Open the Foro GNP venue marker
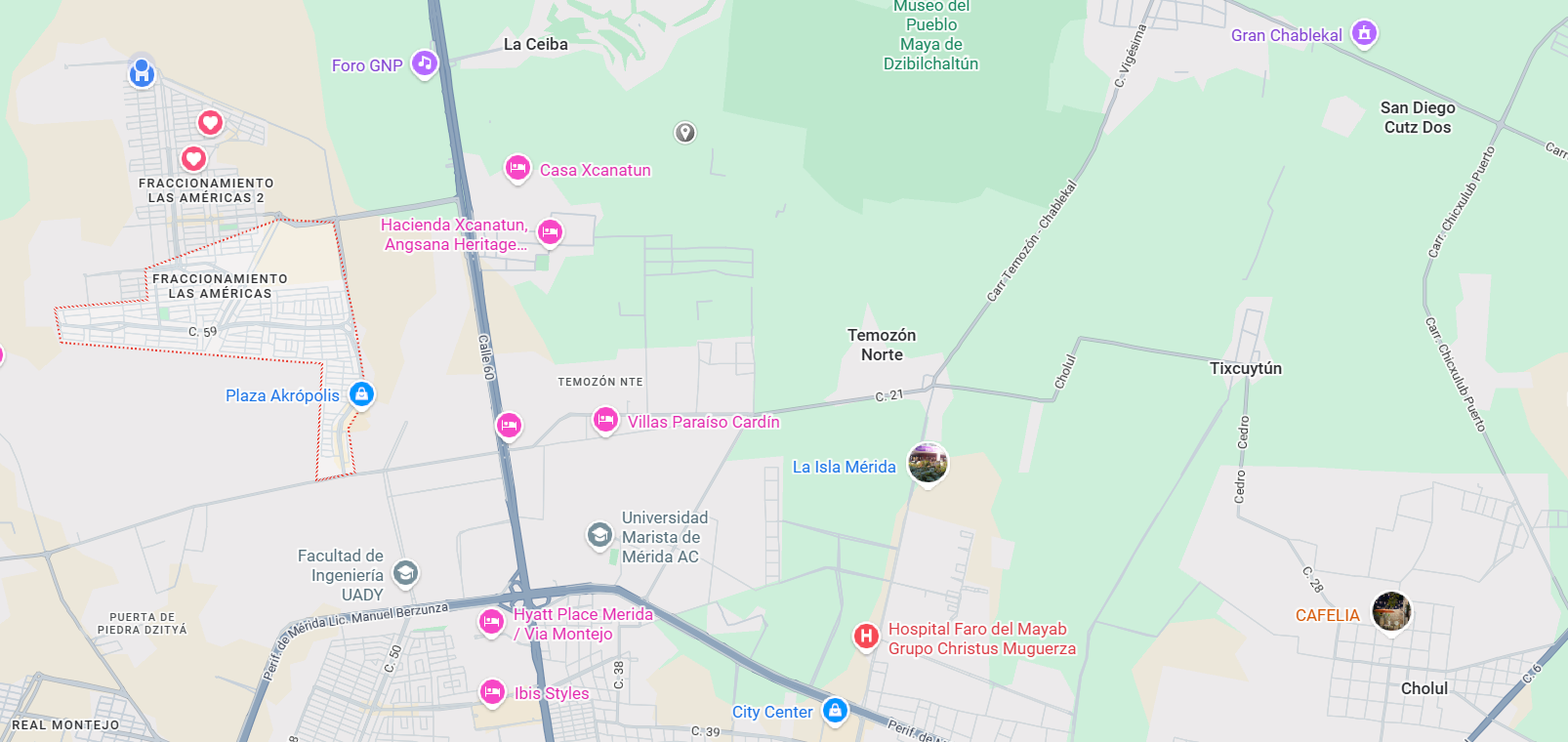The width and height of the screenshot is (1568, 742). click(x=424, y=63)
